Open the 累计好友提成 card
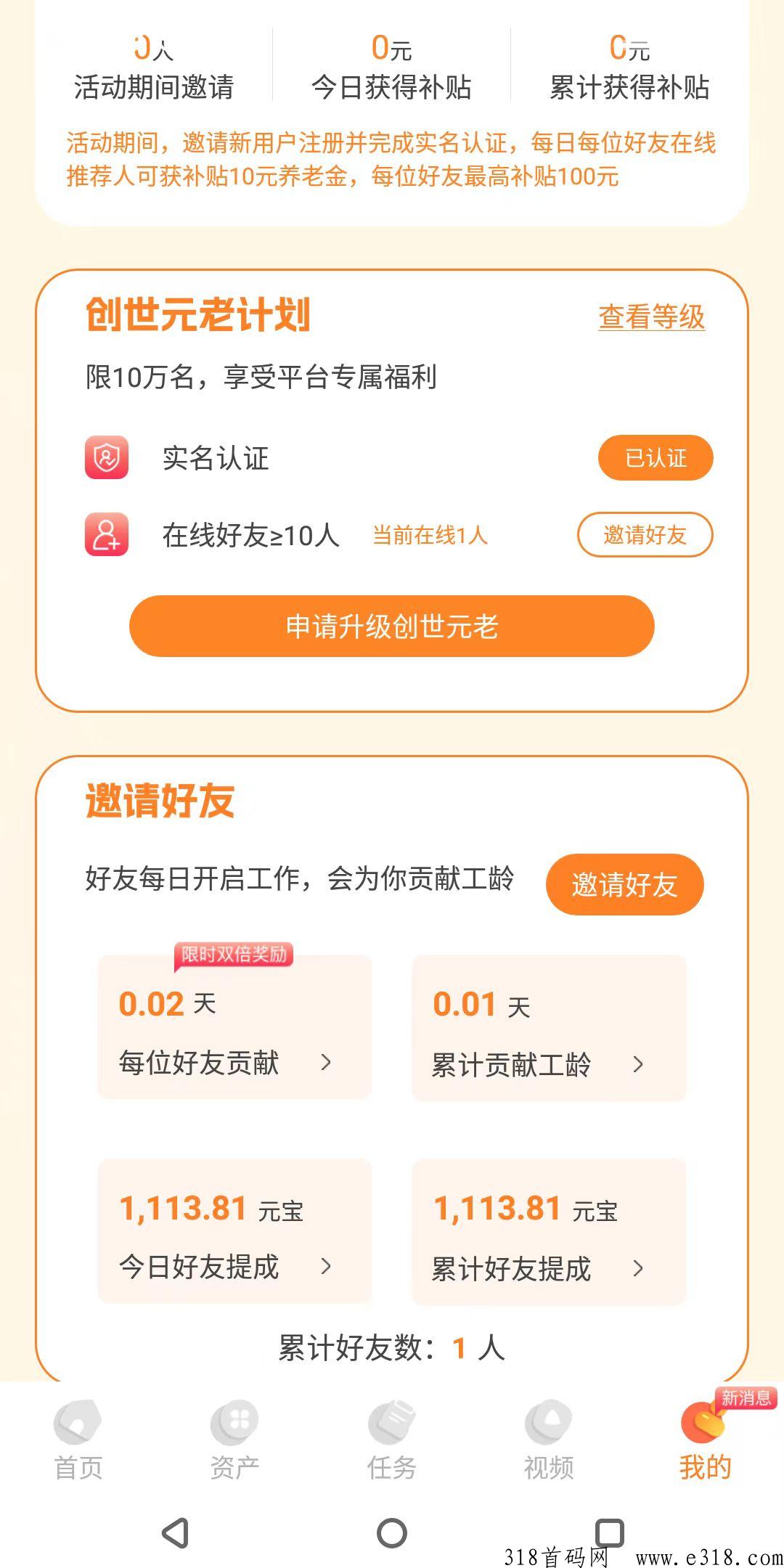Image resolution: width=784 pixels, height=1568 pixels. click(549, 1231)
